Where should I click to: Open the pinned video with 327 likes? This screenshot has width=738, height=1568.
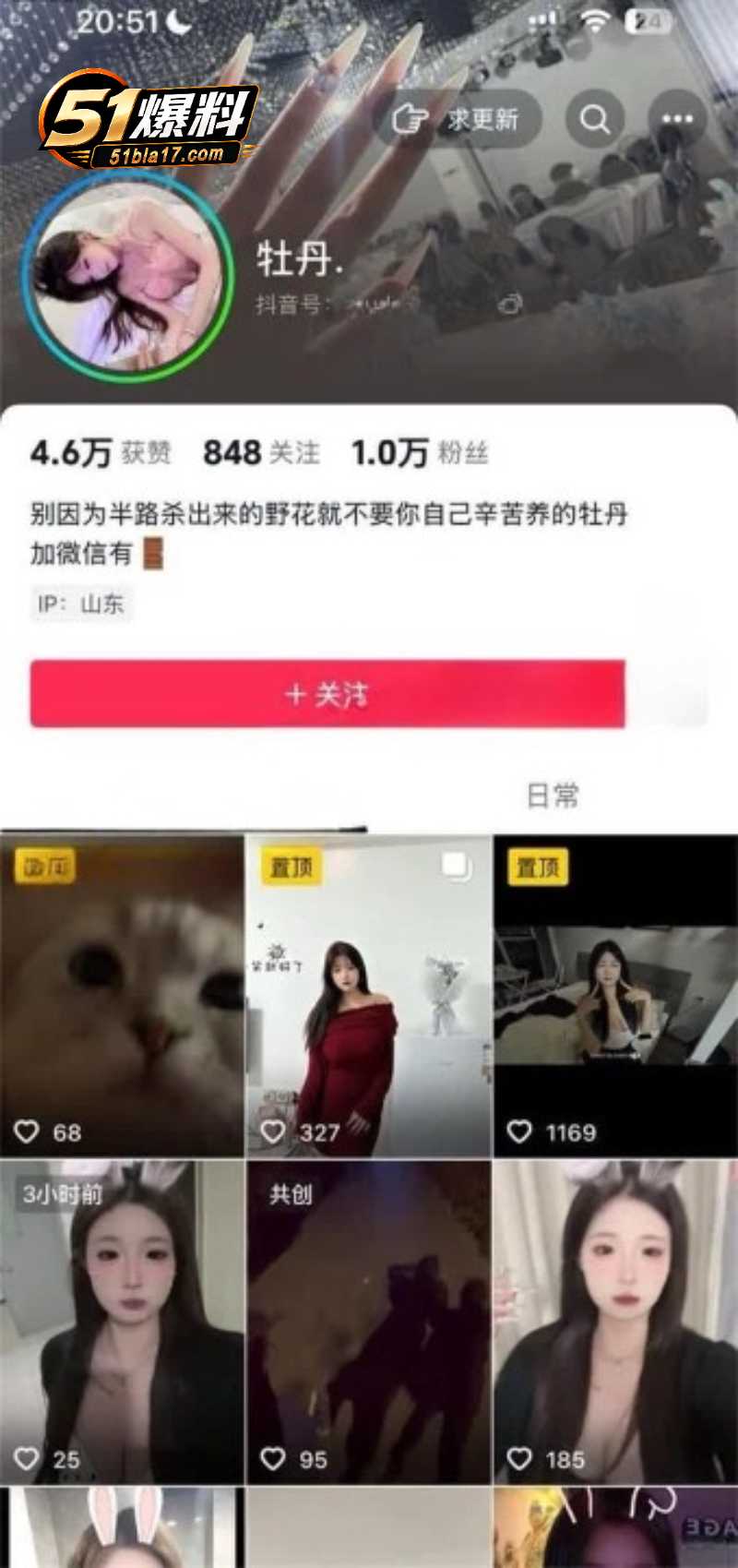[369, 996]
